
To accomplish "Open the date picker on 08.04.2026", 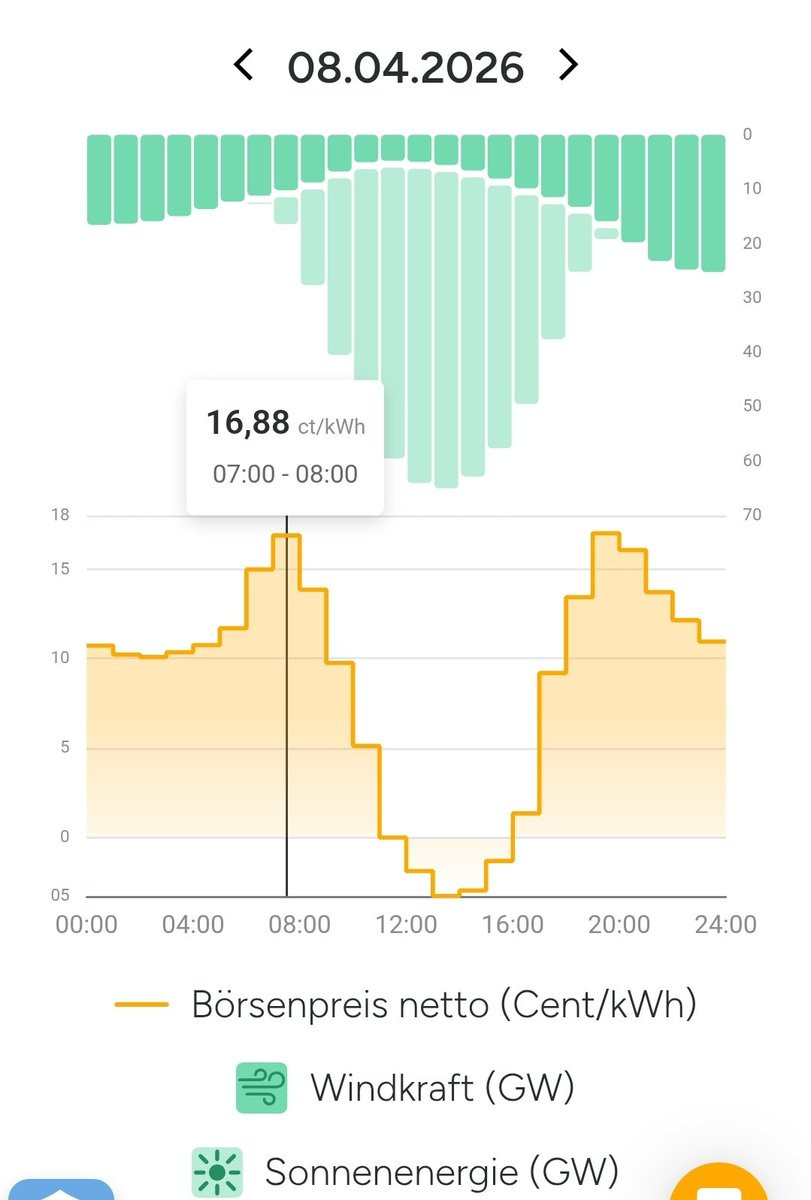I will [405, 67].
